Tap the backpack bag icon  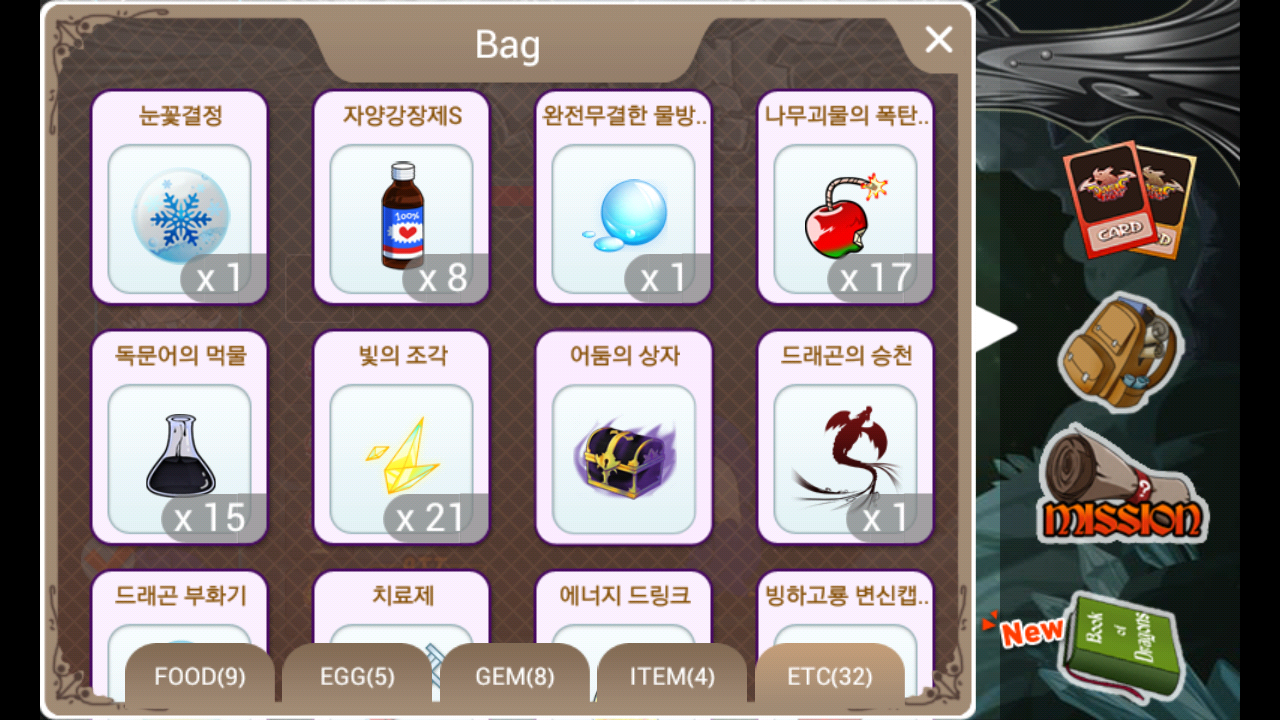pyautogui.click(x=1118, y=353)
